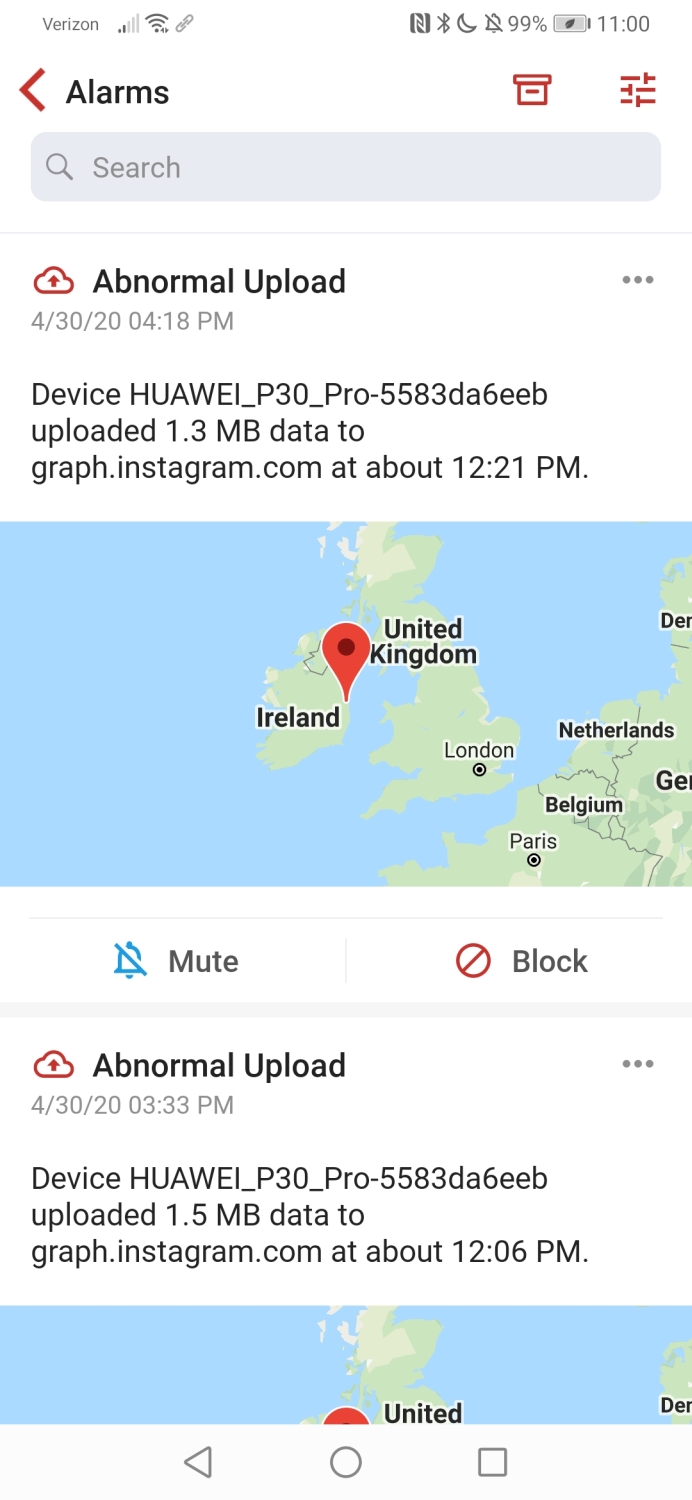Tap the Search field

(x=346, y=167)
